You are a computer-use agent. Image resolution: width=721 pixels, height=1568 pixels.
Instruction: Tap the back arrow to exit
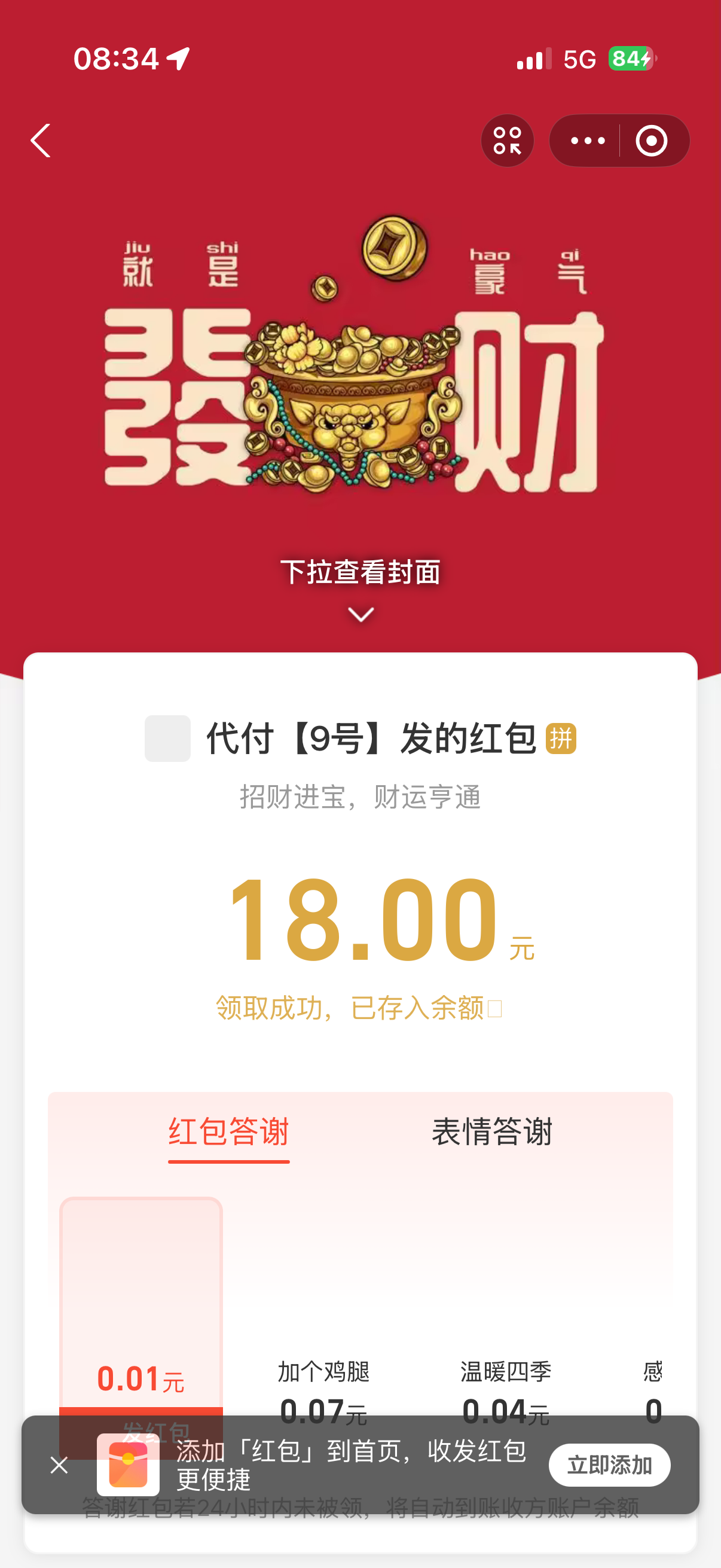(40, 141)
